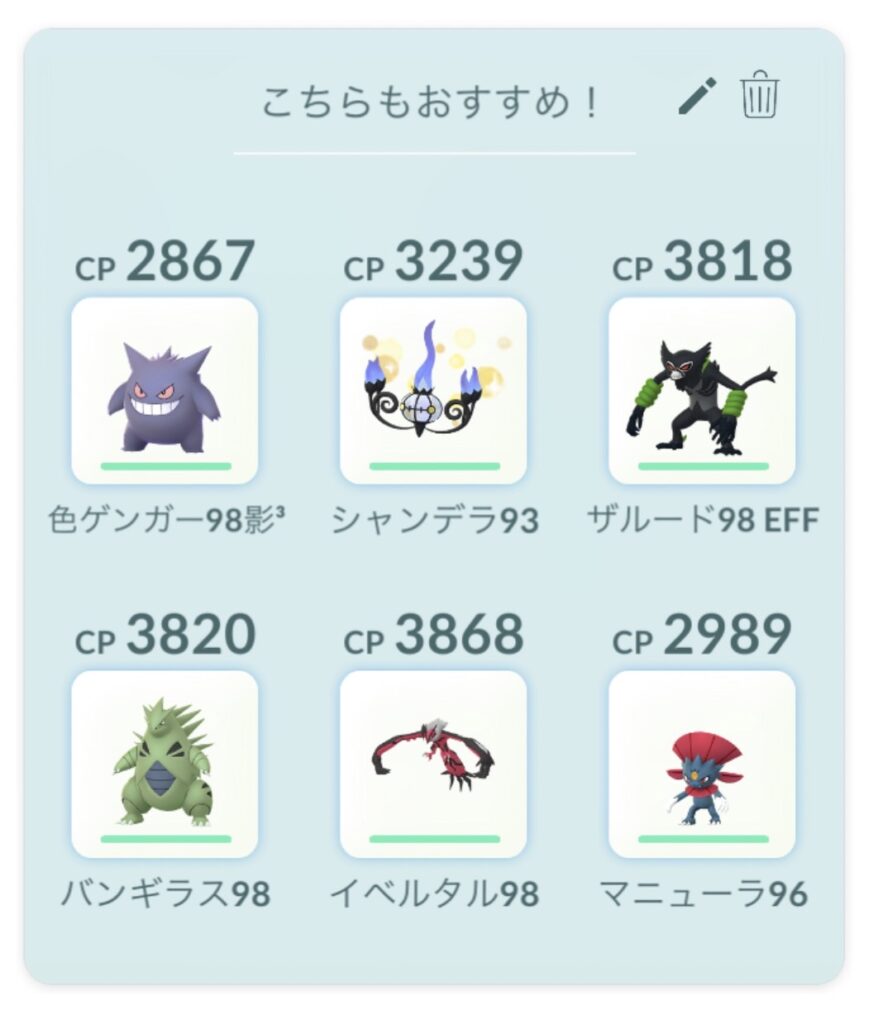Open the Chandelure tile with CP 3239

click(x=433, y=391)
